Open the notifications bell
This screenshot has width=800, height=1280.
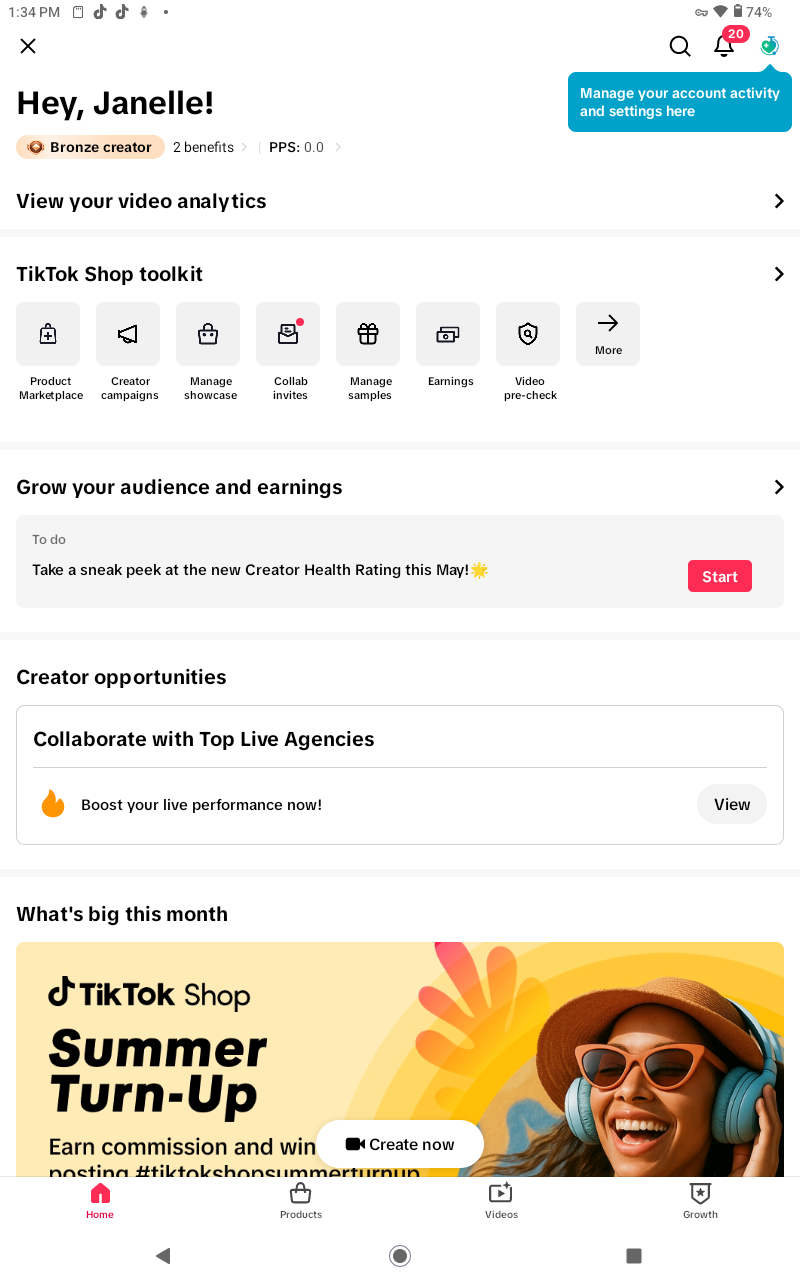click(724, 46)
